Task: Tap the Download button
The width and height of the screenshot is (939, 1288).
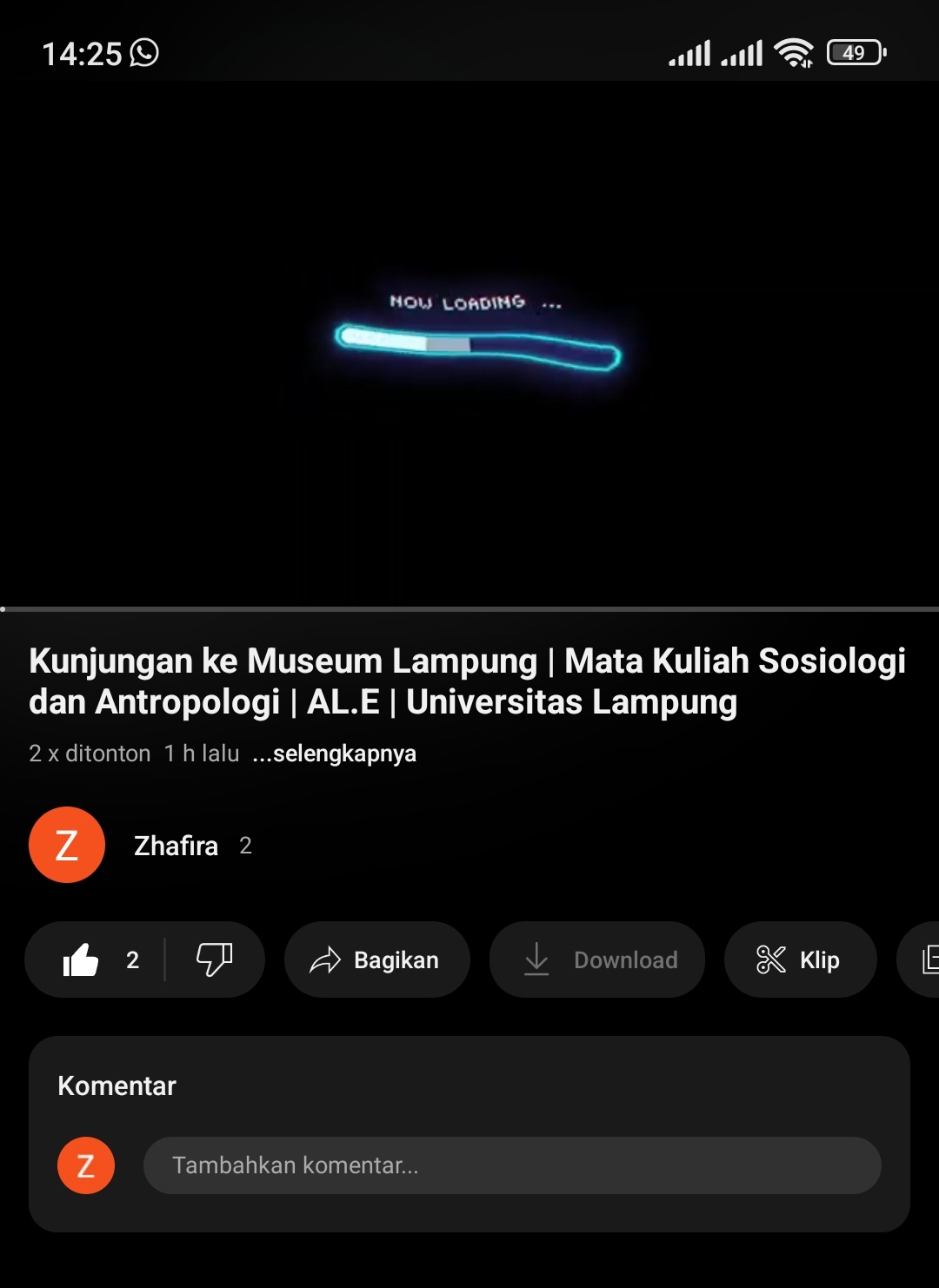Action: 597,959
